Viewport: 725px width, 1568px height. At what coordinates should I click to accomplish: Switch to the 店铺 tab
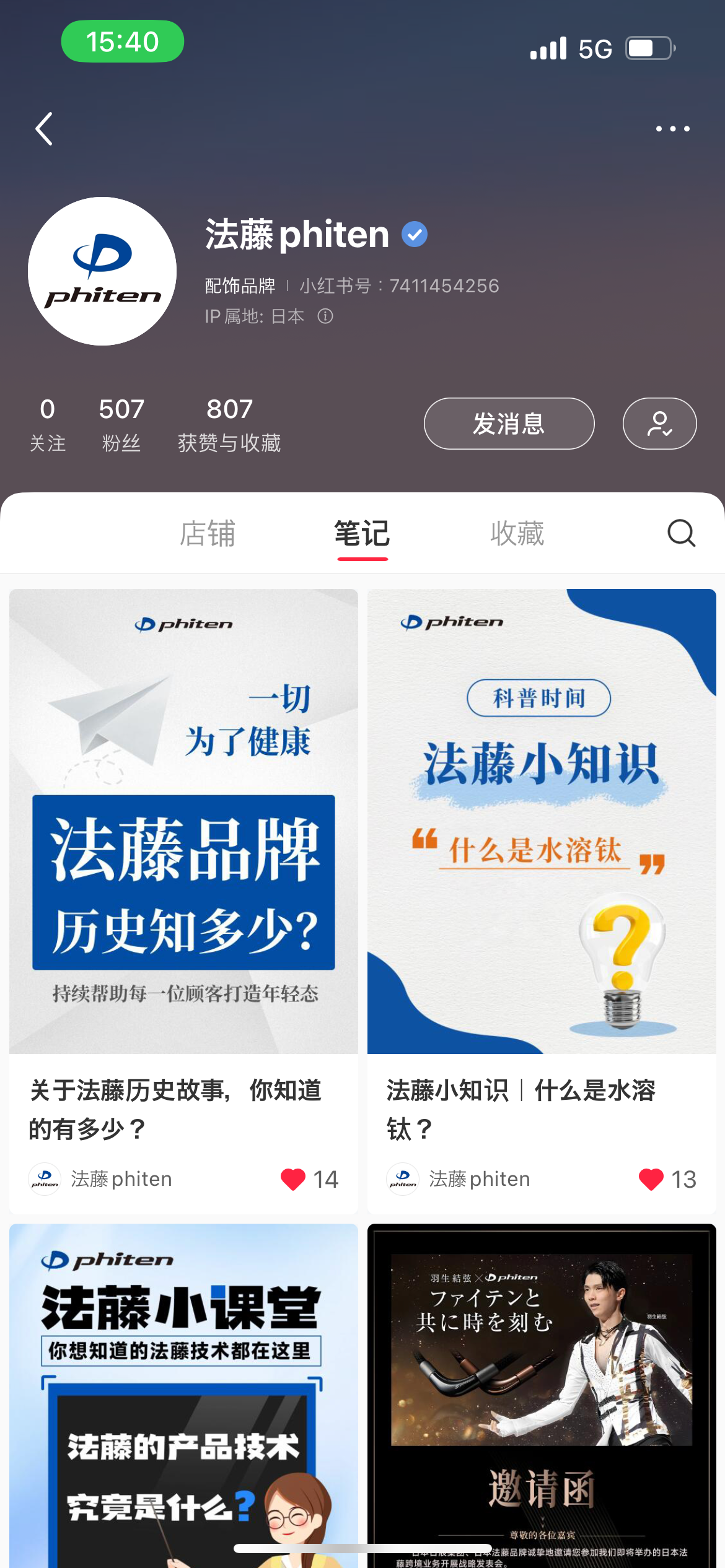tap(208, 533)
